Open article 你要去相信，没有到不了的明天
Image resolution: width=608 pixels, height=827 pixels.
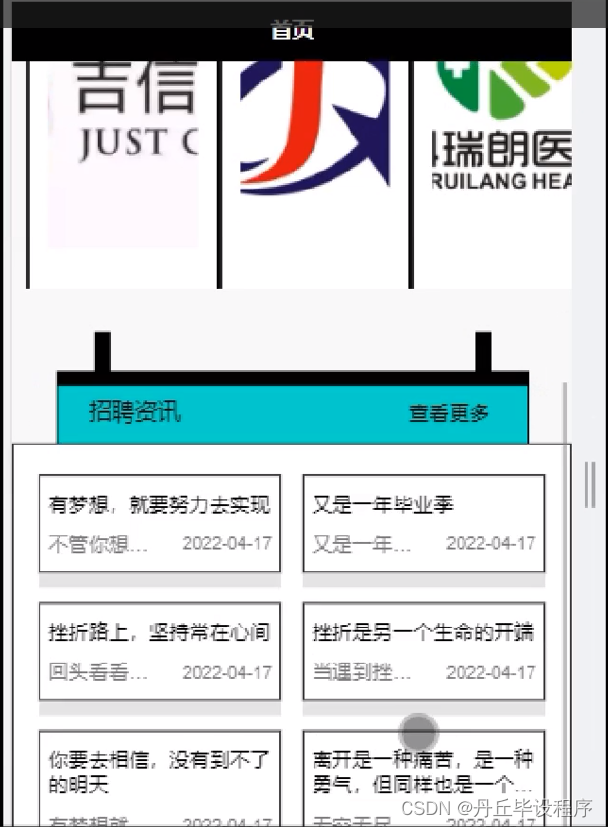pyautogui.click(x=160, y=778)
